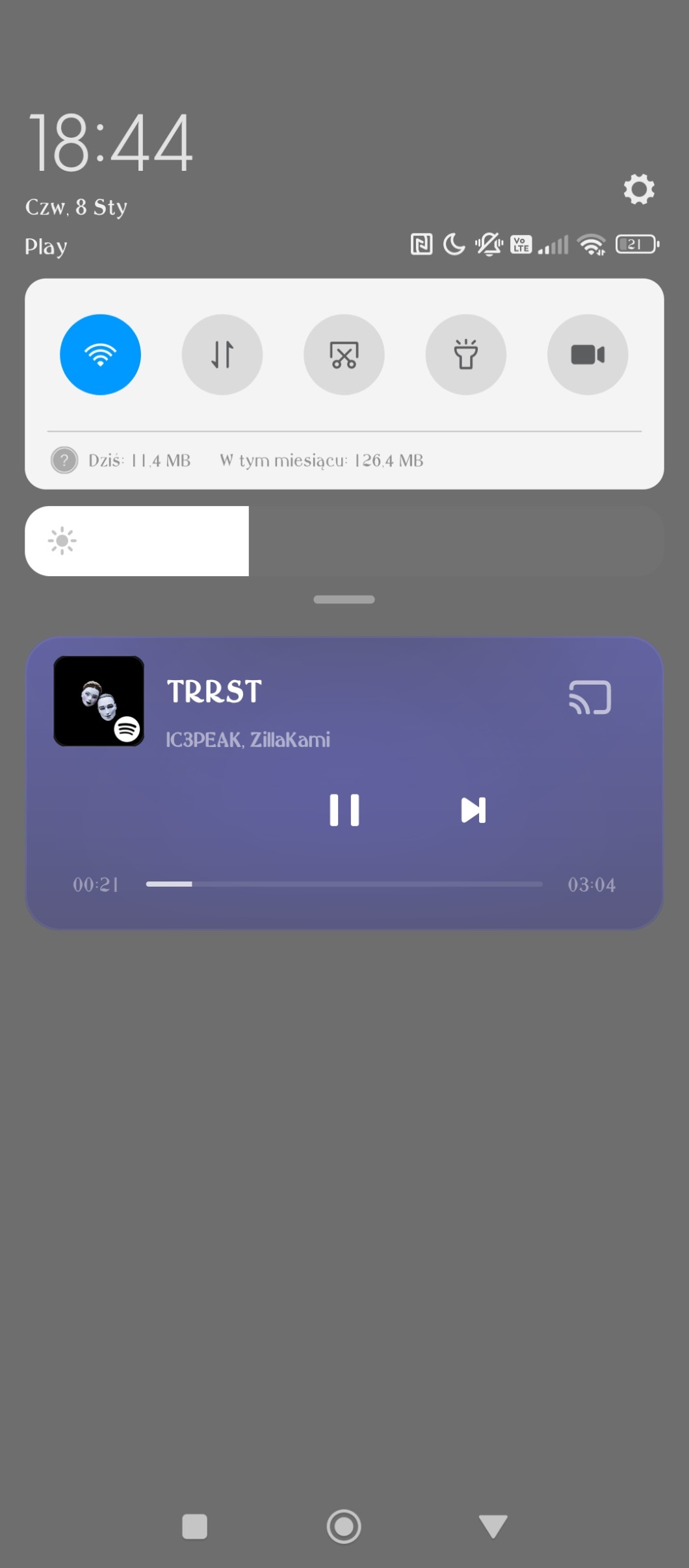This screenshot has width=689, height=1568.
Task: Go to the home screen
Action: (x=344, y=1526)
